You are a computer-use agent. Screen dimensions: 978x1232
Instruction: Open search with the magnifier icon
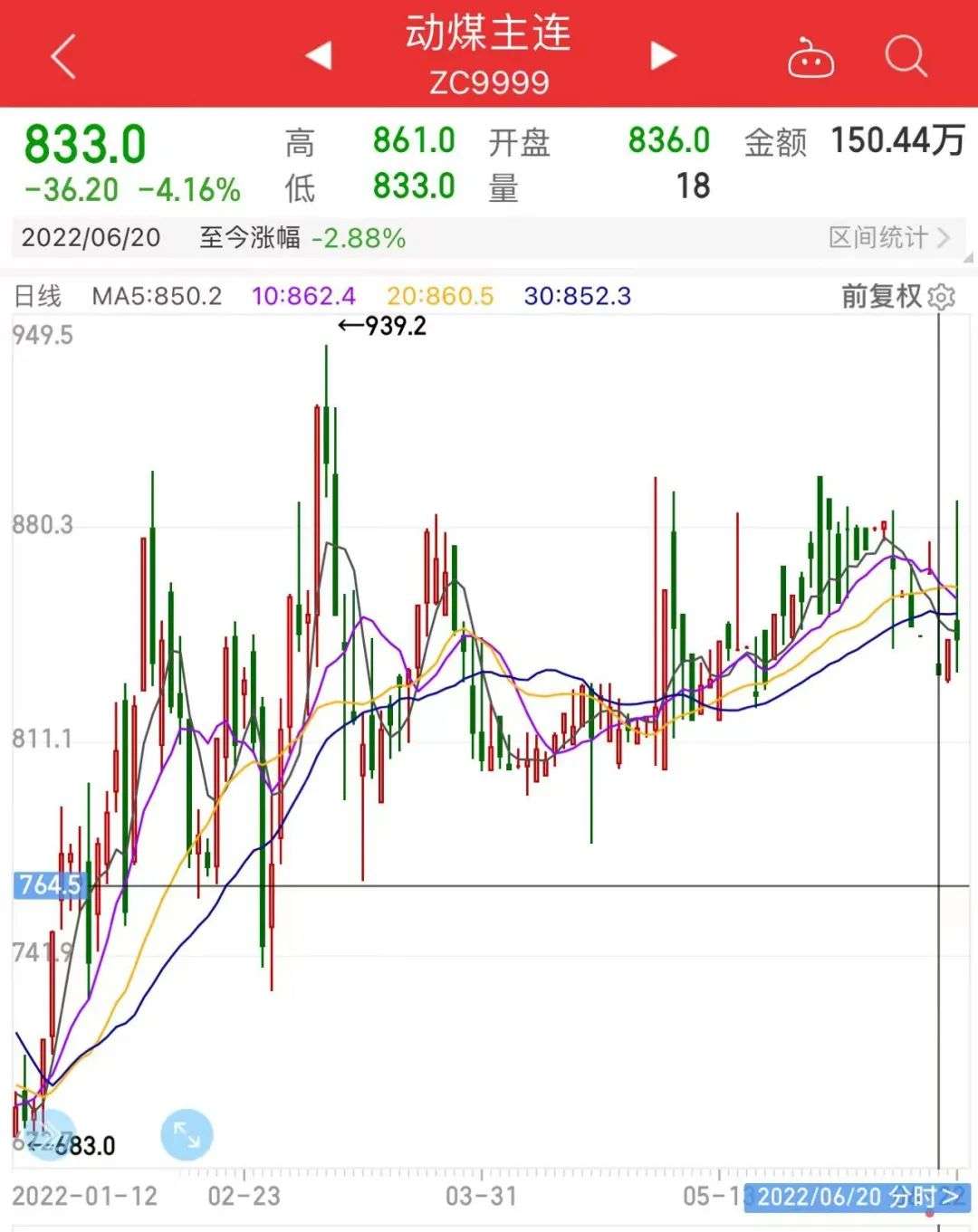(x=905, y=56)
